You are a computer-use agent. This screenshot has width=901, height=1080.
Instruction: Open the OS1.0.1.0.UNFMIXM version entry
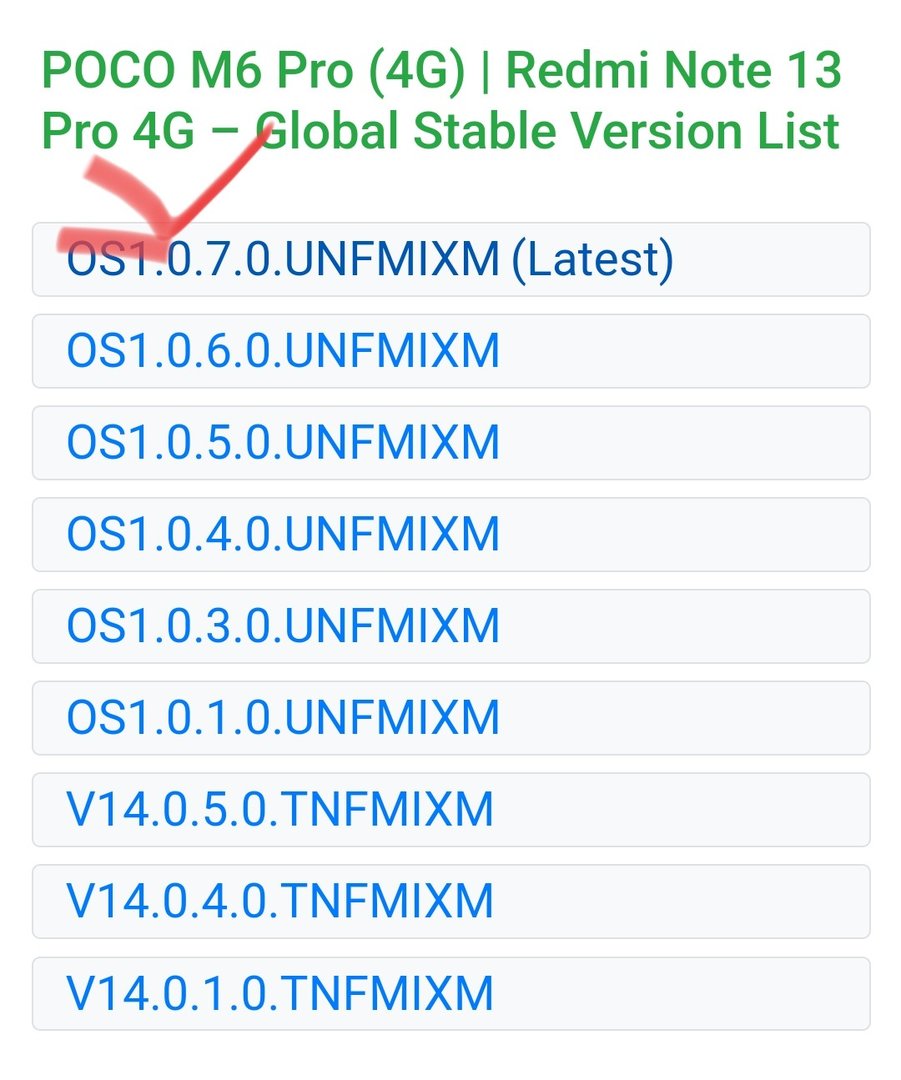[283, 718]
